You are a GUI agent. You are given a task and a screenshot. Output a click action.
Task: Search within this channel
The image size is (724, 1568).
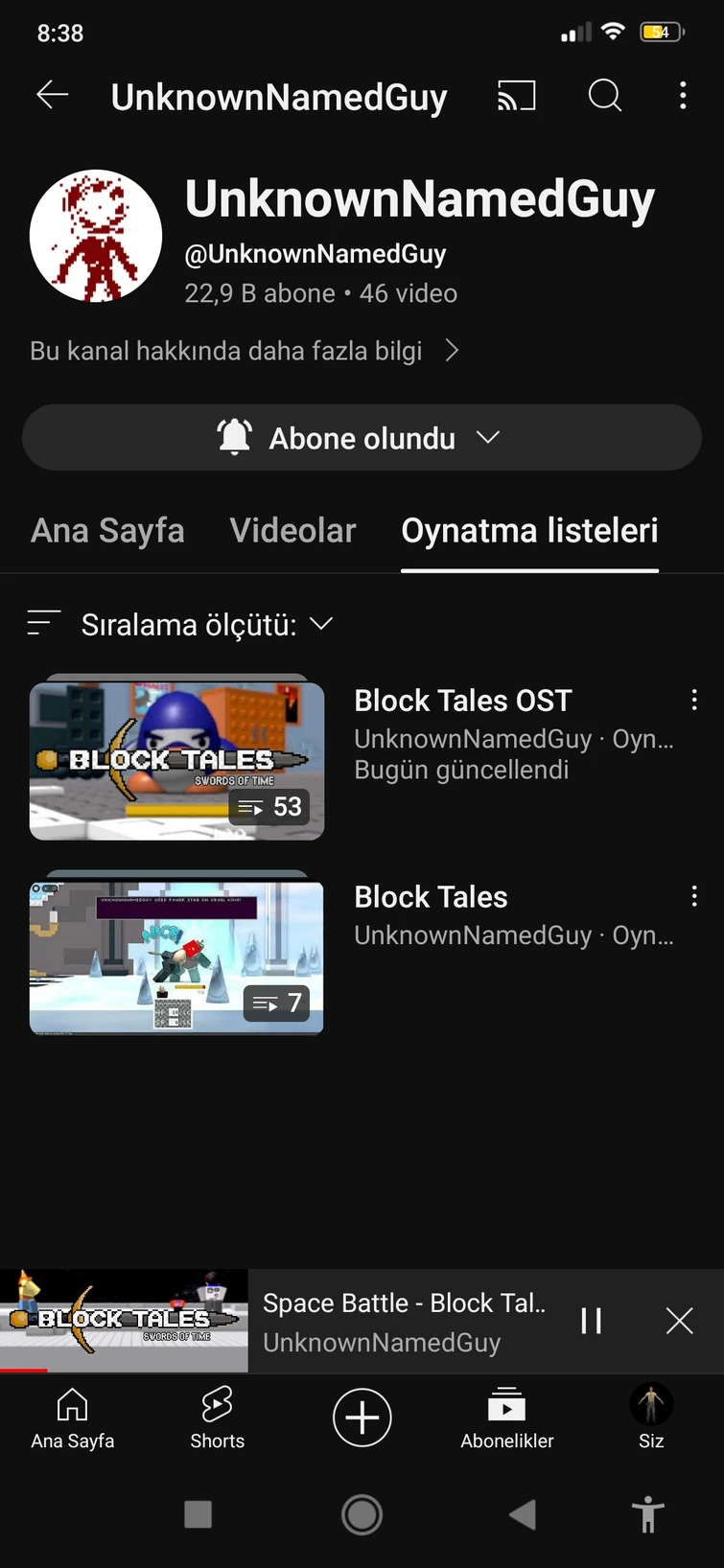tap(604, 96)
